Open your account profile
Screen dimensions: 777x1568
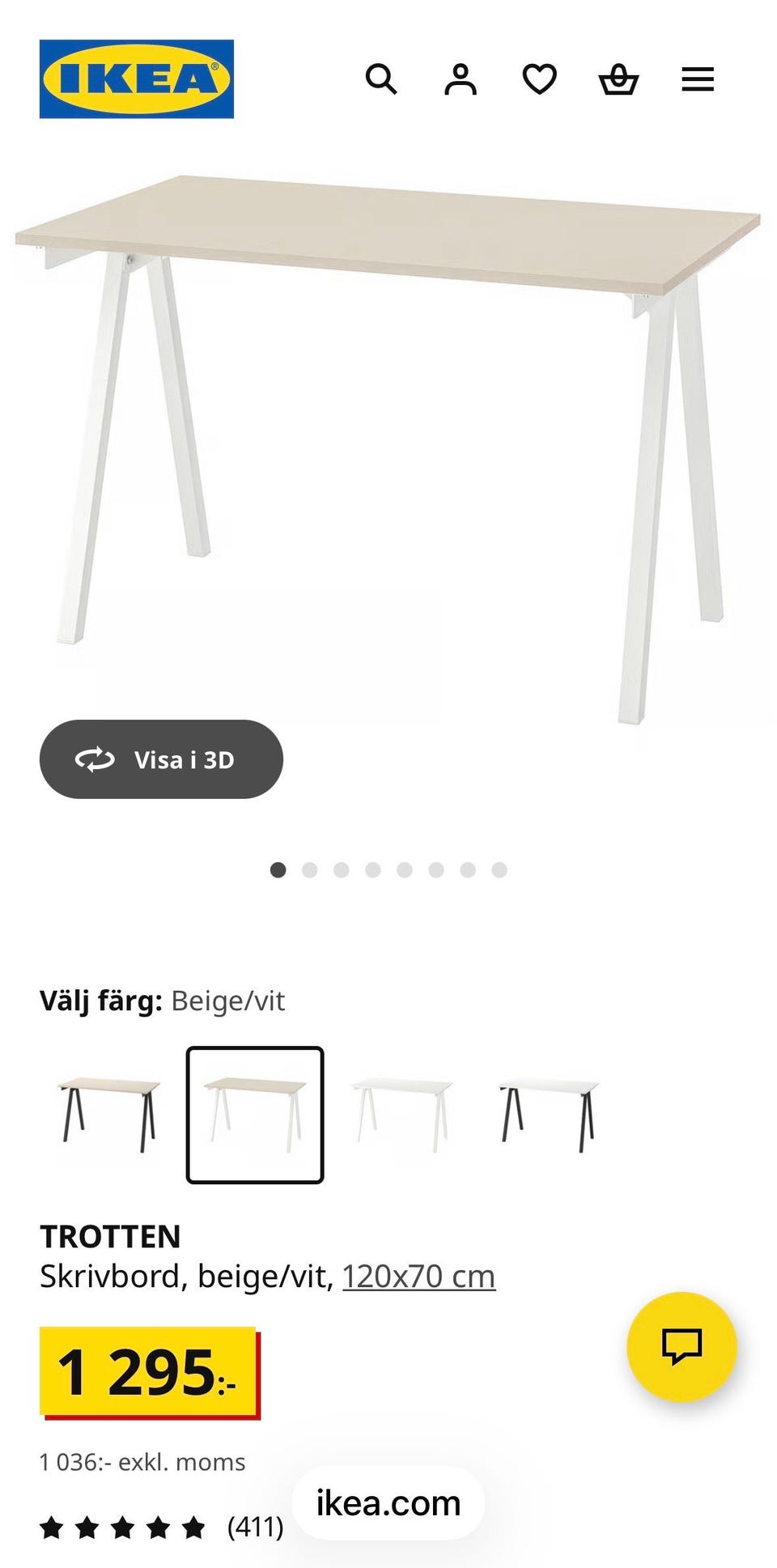pos(461,79)
